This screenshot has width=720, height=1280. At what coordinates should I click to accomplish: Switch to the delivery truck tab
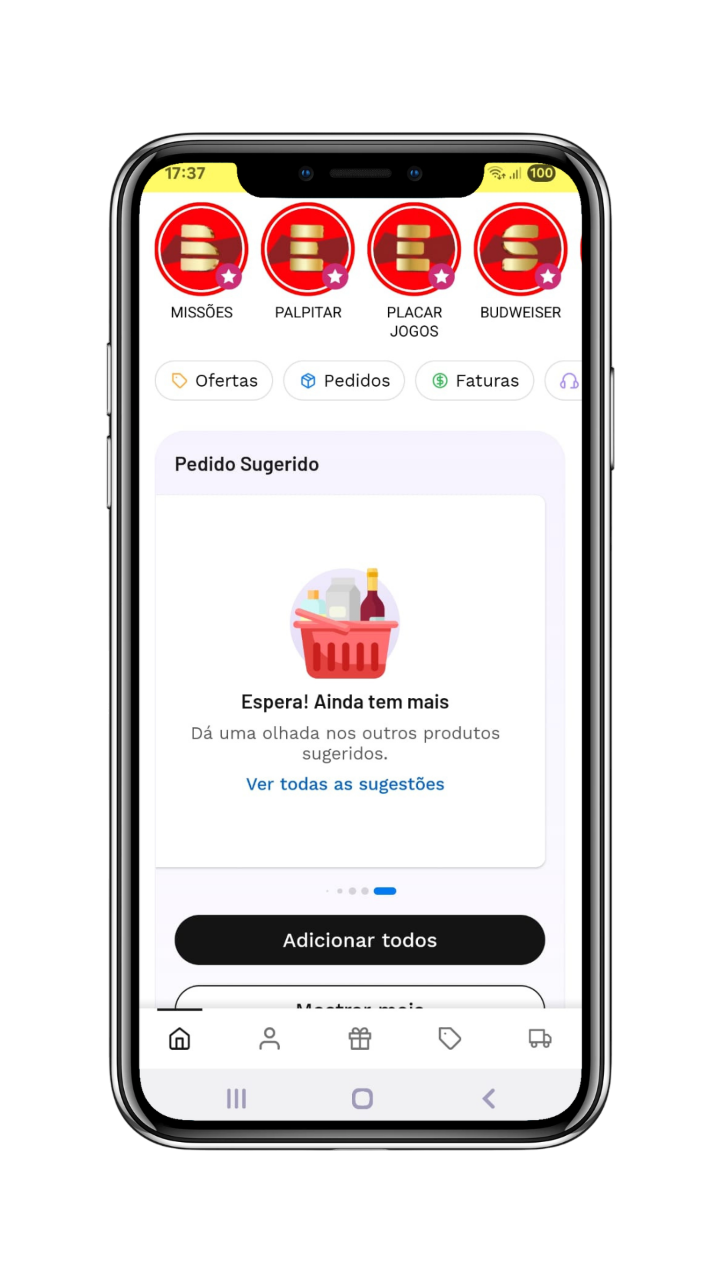pyautogui.click(x=540, y=1039)
